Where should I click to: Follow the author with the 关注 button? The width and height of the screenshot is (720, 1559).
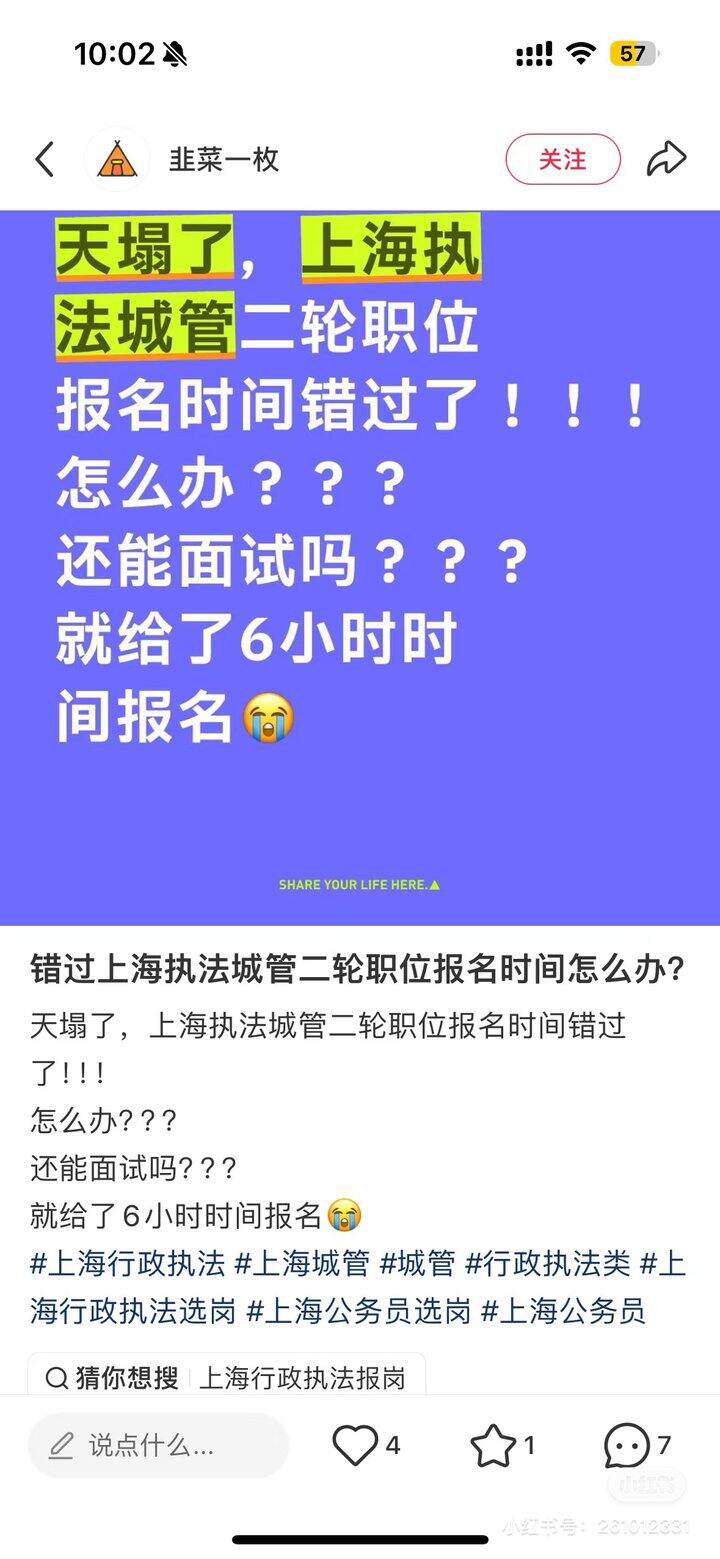point(562,159)
